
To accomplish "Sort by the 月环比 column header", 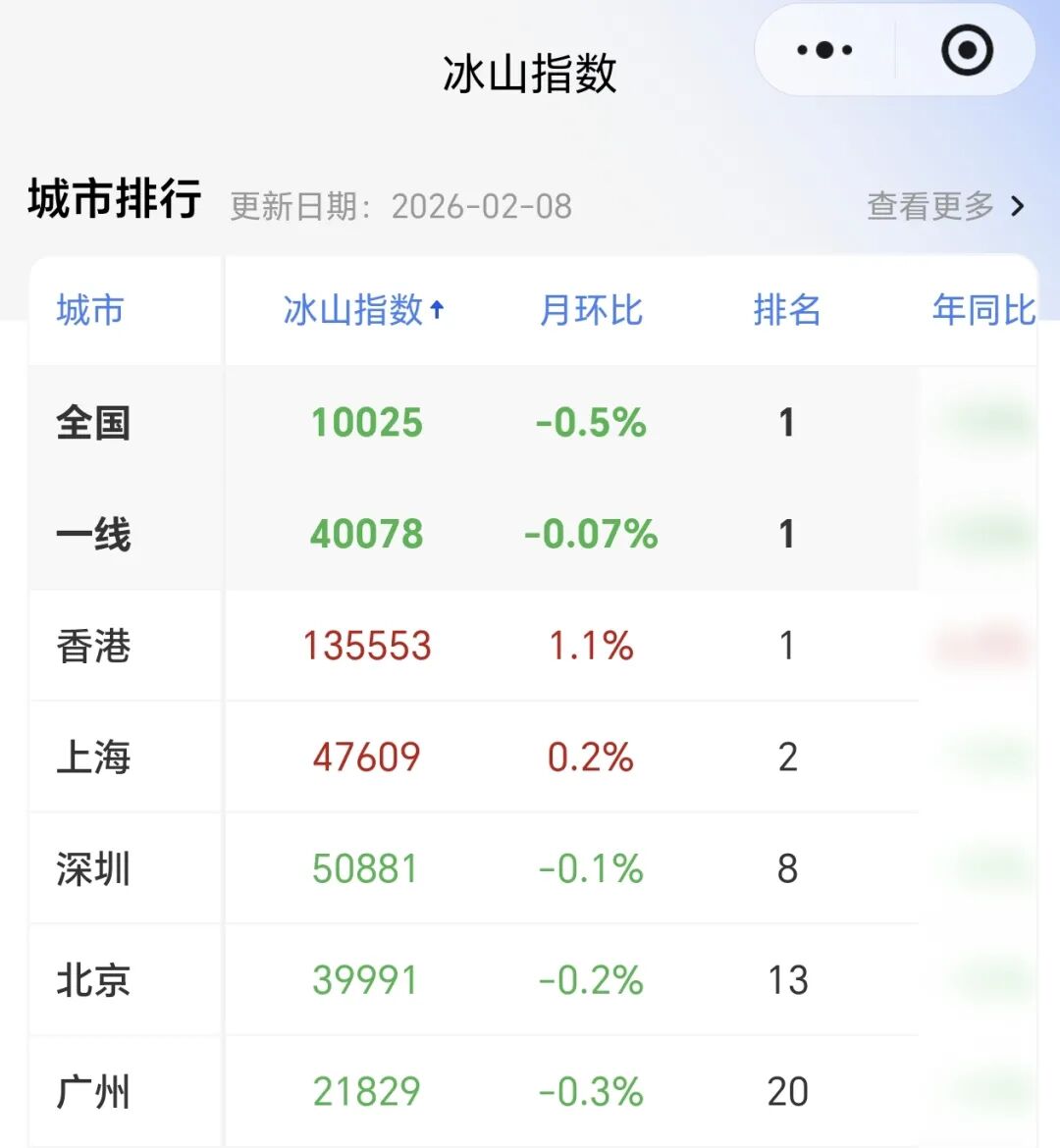I will point(591,310).
